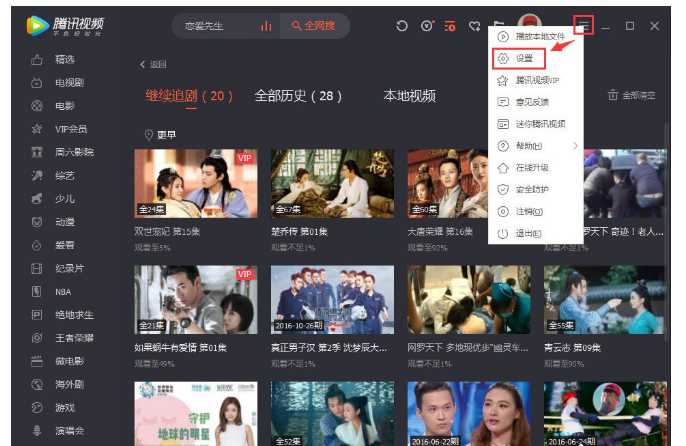Select 注销 to log out
This screenshot has height=446, width=686.
[527, 211]
